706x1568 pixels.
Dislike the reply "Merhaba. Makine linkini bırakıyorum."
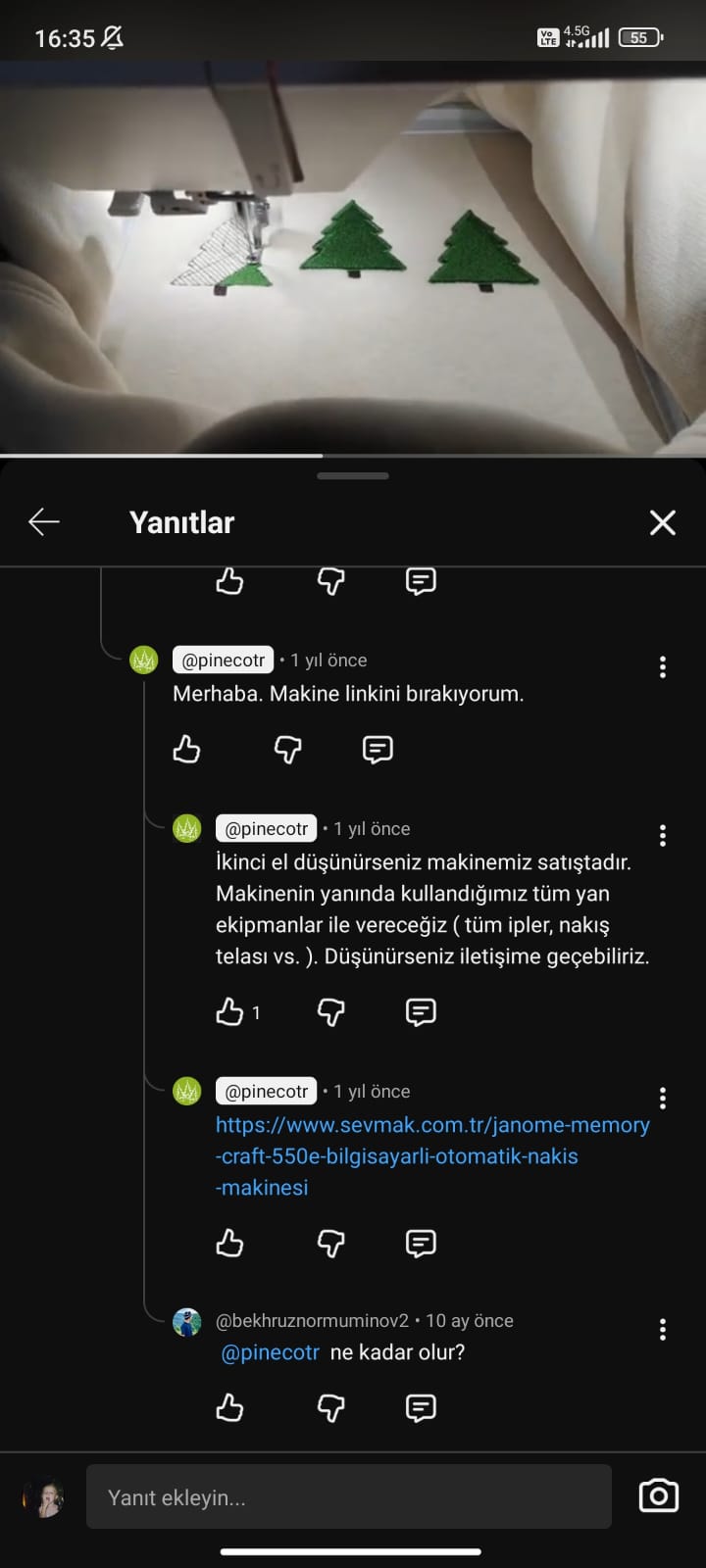pos(287,750)
